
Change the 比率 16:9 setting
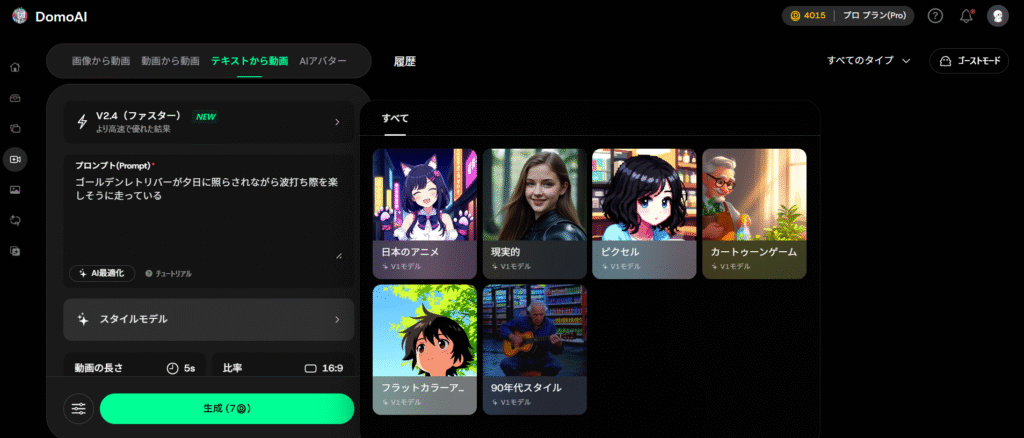pos(283,368)
